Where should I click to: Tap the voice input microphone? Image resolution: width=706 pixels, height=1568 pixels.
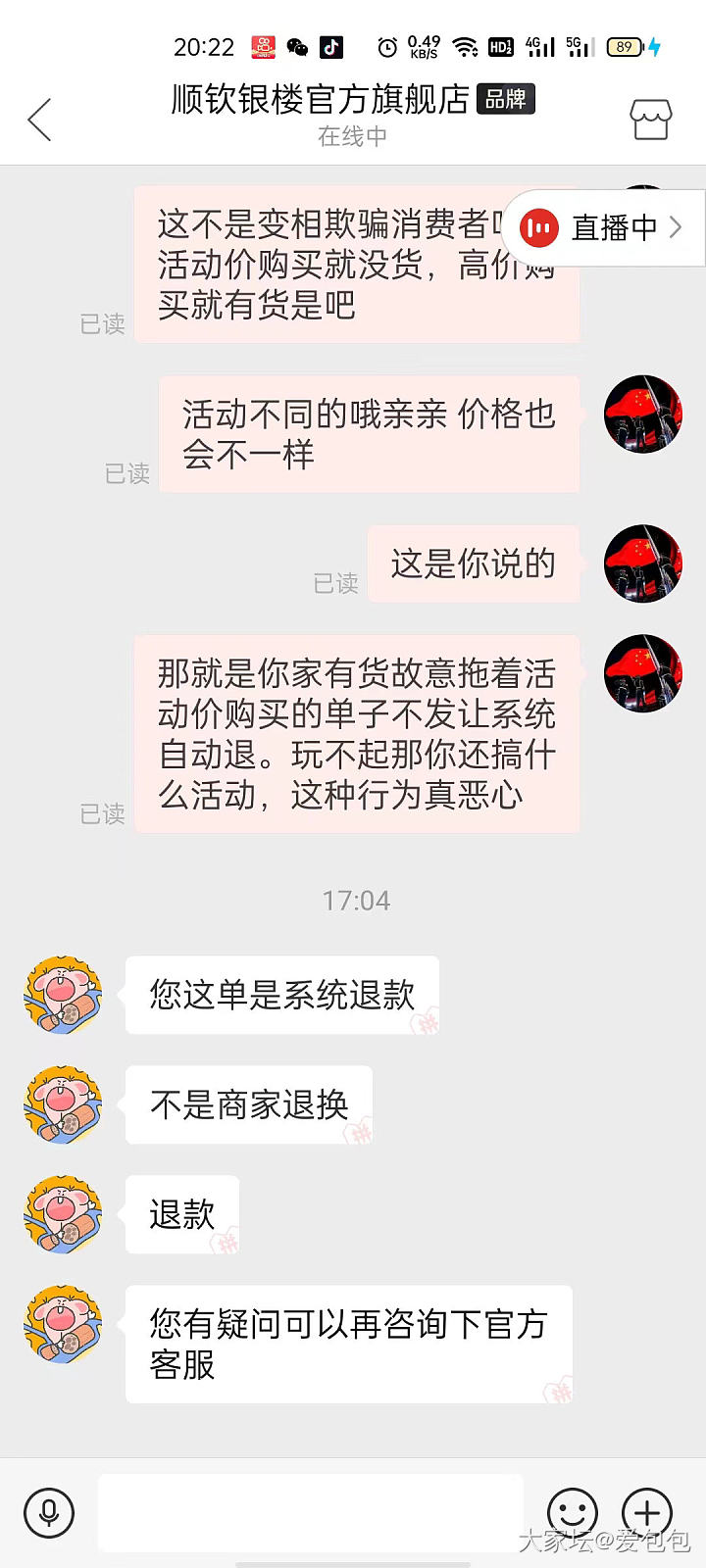(x=48, y=1512)
